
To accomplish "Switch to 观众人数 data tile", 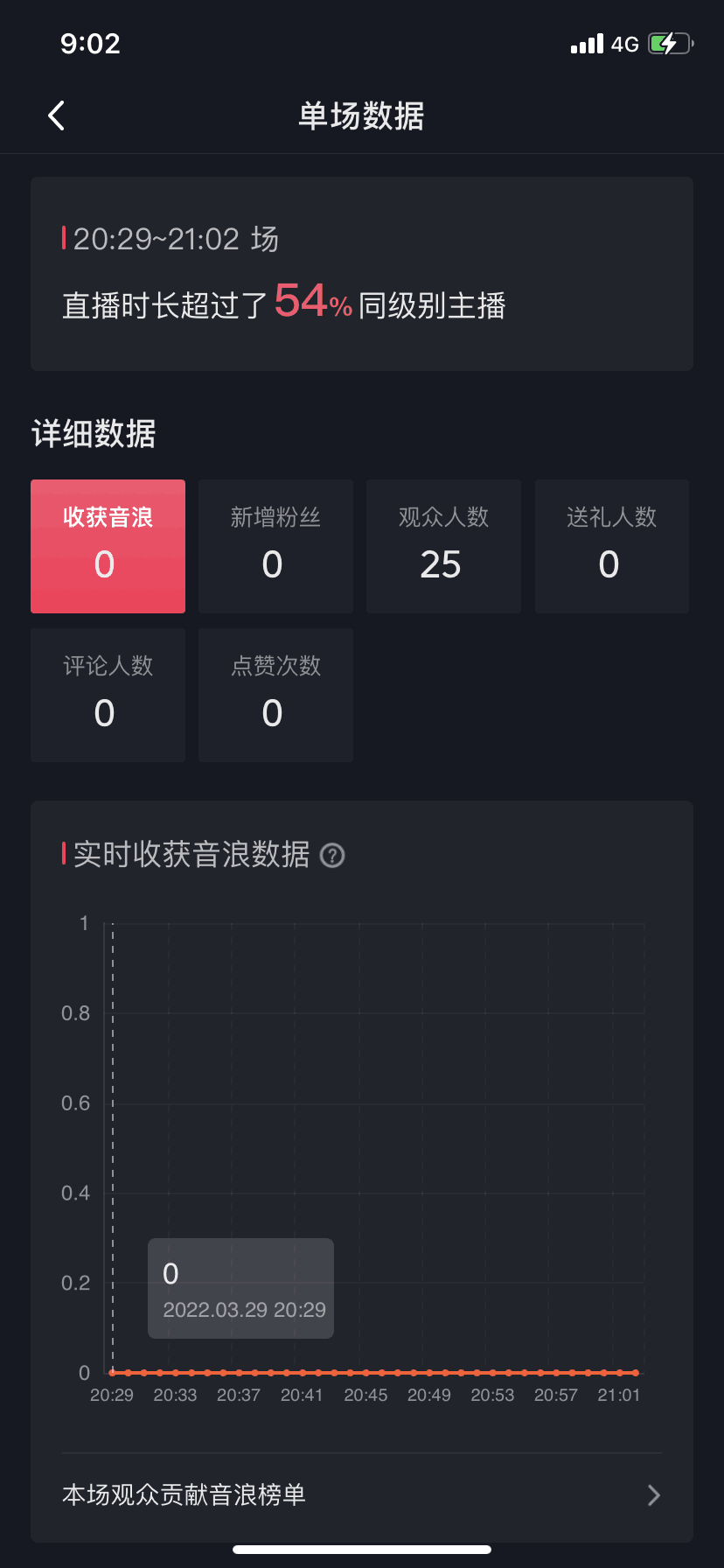I will [443, 546].
